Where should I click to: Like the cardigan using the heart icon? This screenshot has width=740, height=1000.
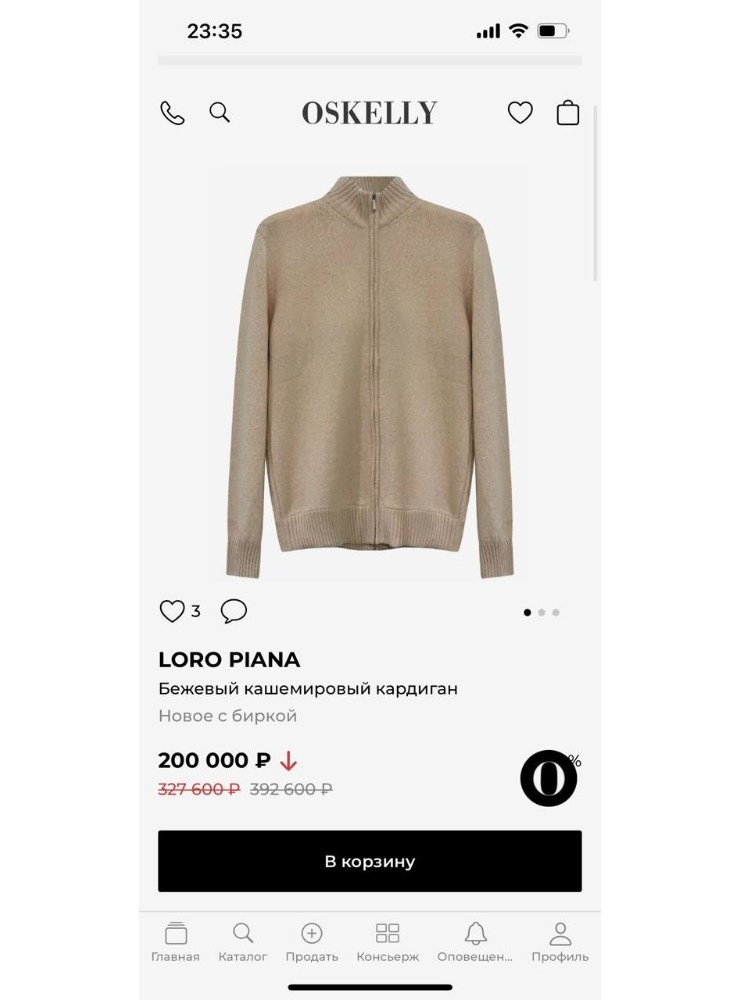(x=173, y=610)
